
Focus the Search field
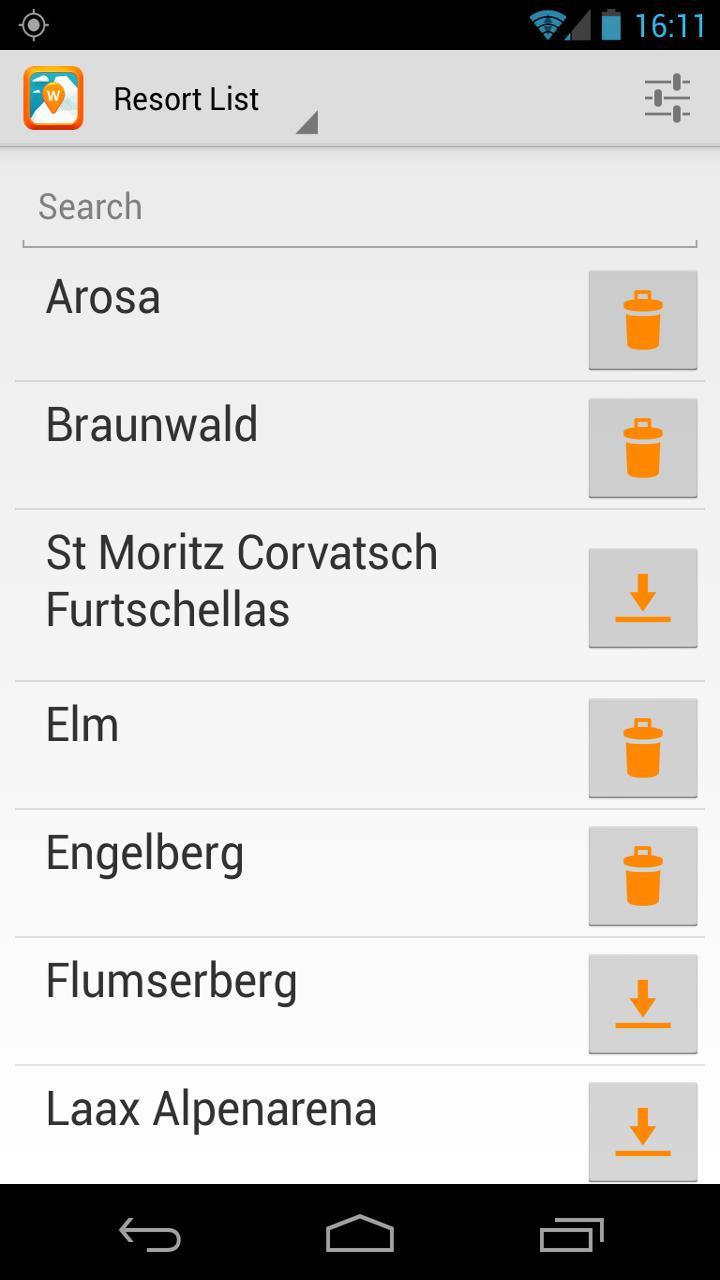359,208
